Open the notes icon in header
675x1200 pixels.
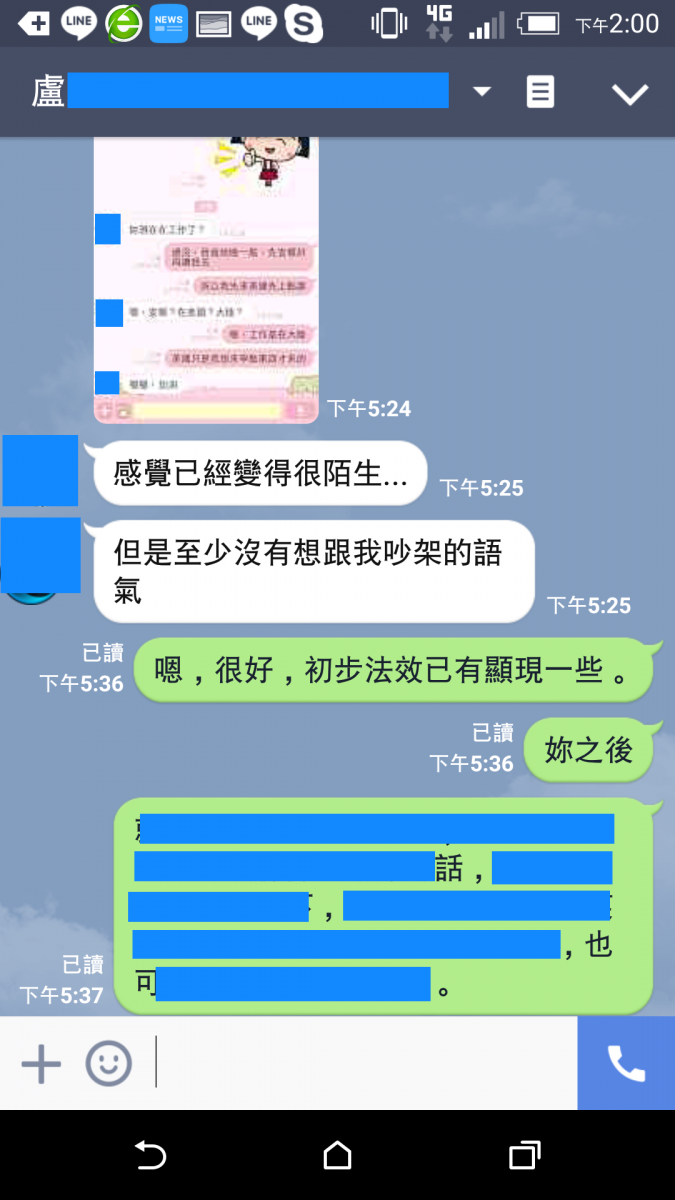pos(540,92)
